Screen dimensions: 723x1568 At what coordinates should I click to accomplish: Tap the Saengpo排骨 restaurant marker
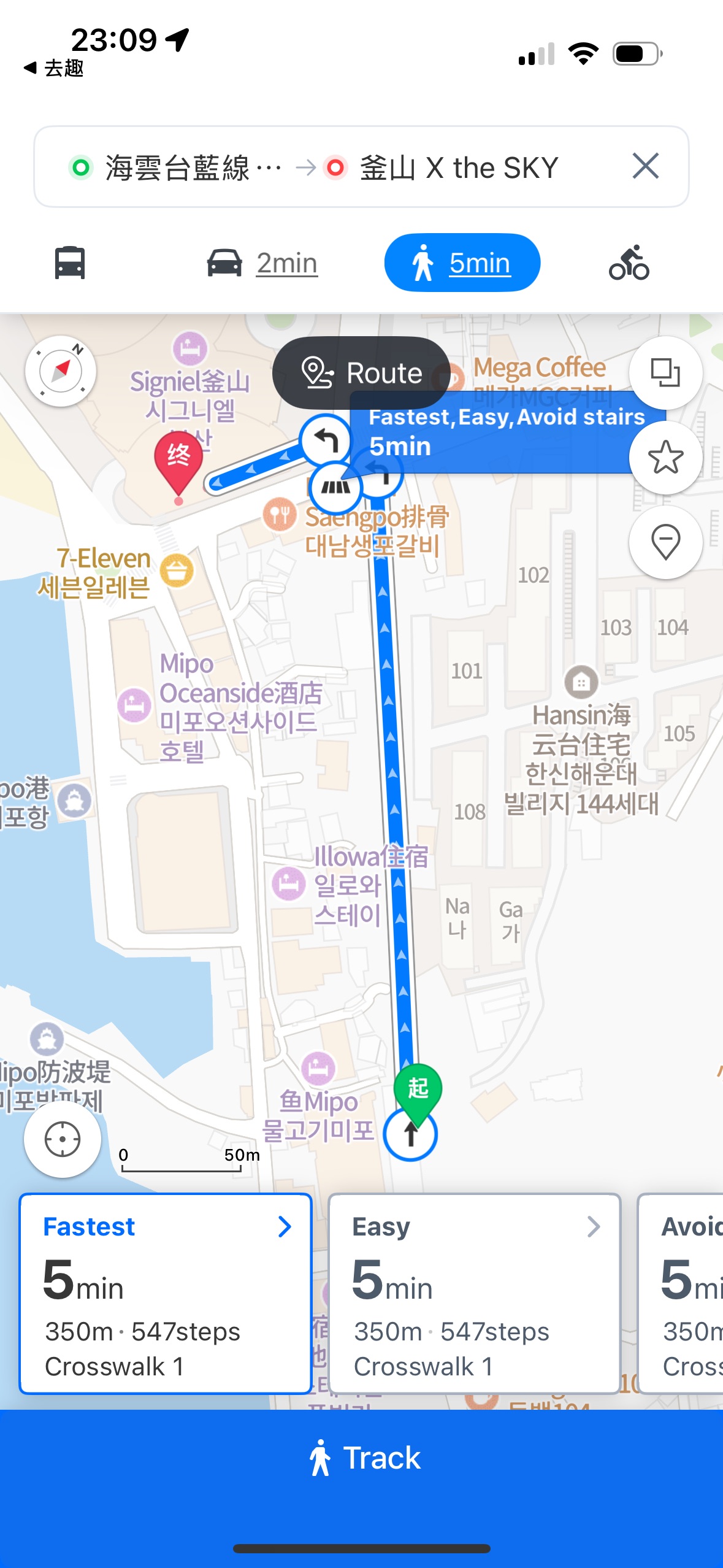[x=280, y=514]
